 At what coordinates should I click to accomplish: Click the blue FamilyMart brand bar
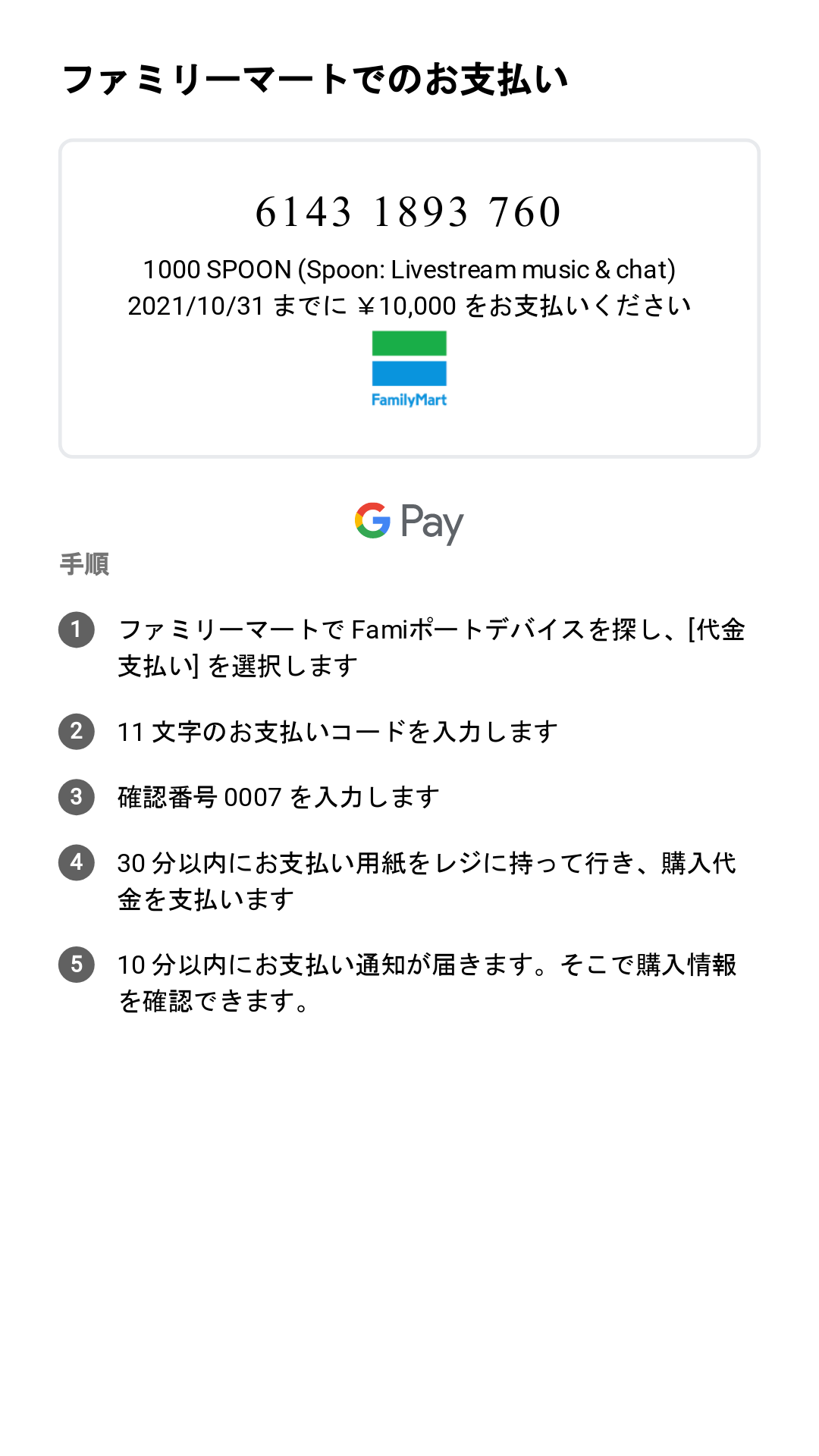409,373
